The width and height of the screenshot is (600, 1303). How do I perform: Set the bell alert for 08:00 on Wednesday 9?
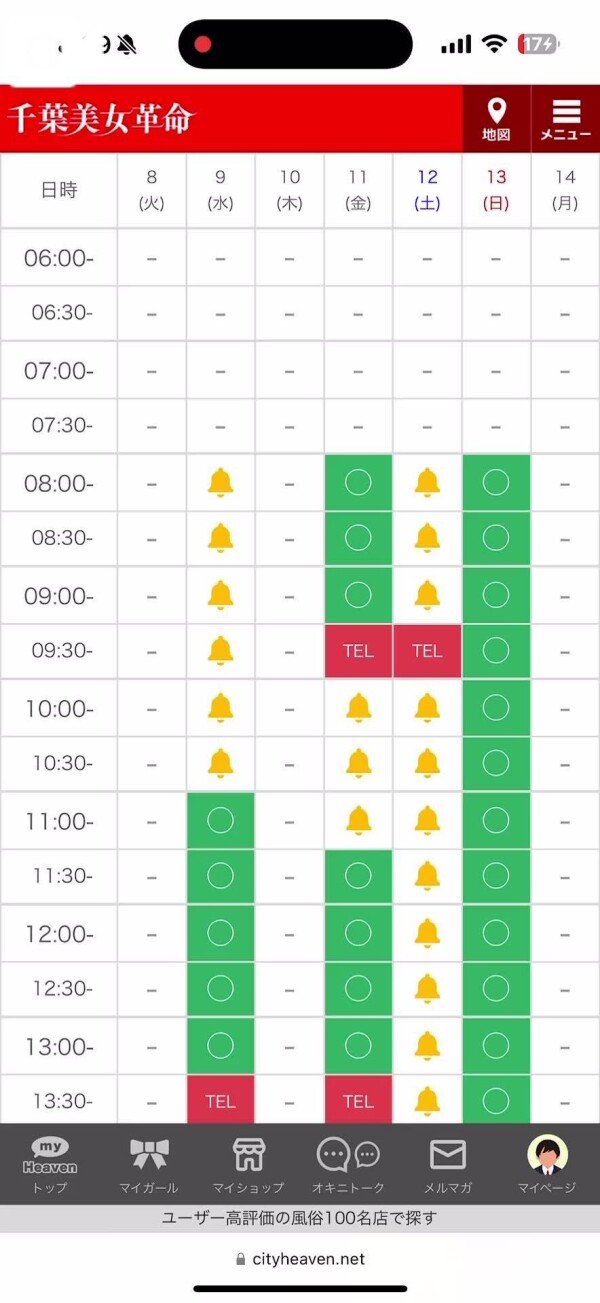click(x=220, y=483)
